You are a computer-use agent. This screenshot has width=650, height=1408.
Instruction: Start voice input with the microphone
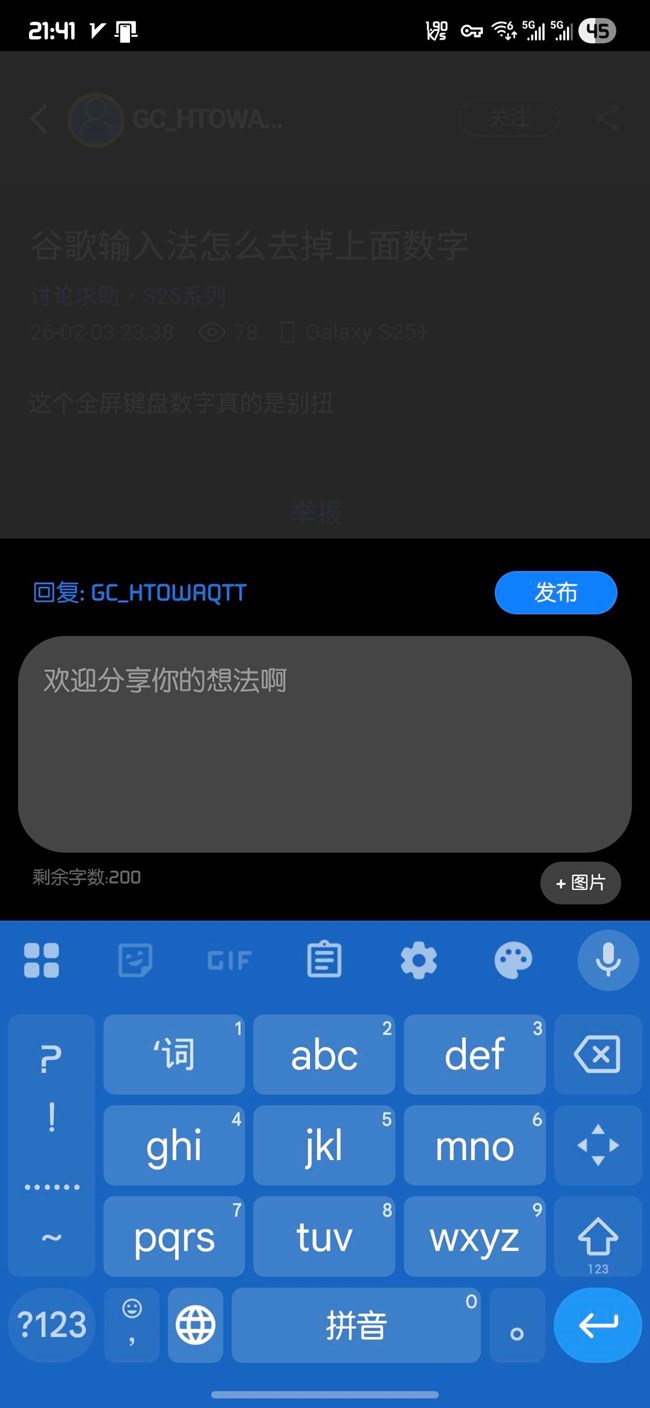[x=607, y=960]
